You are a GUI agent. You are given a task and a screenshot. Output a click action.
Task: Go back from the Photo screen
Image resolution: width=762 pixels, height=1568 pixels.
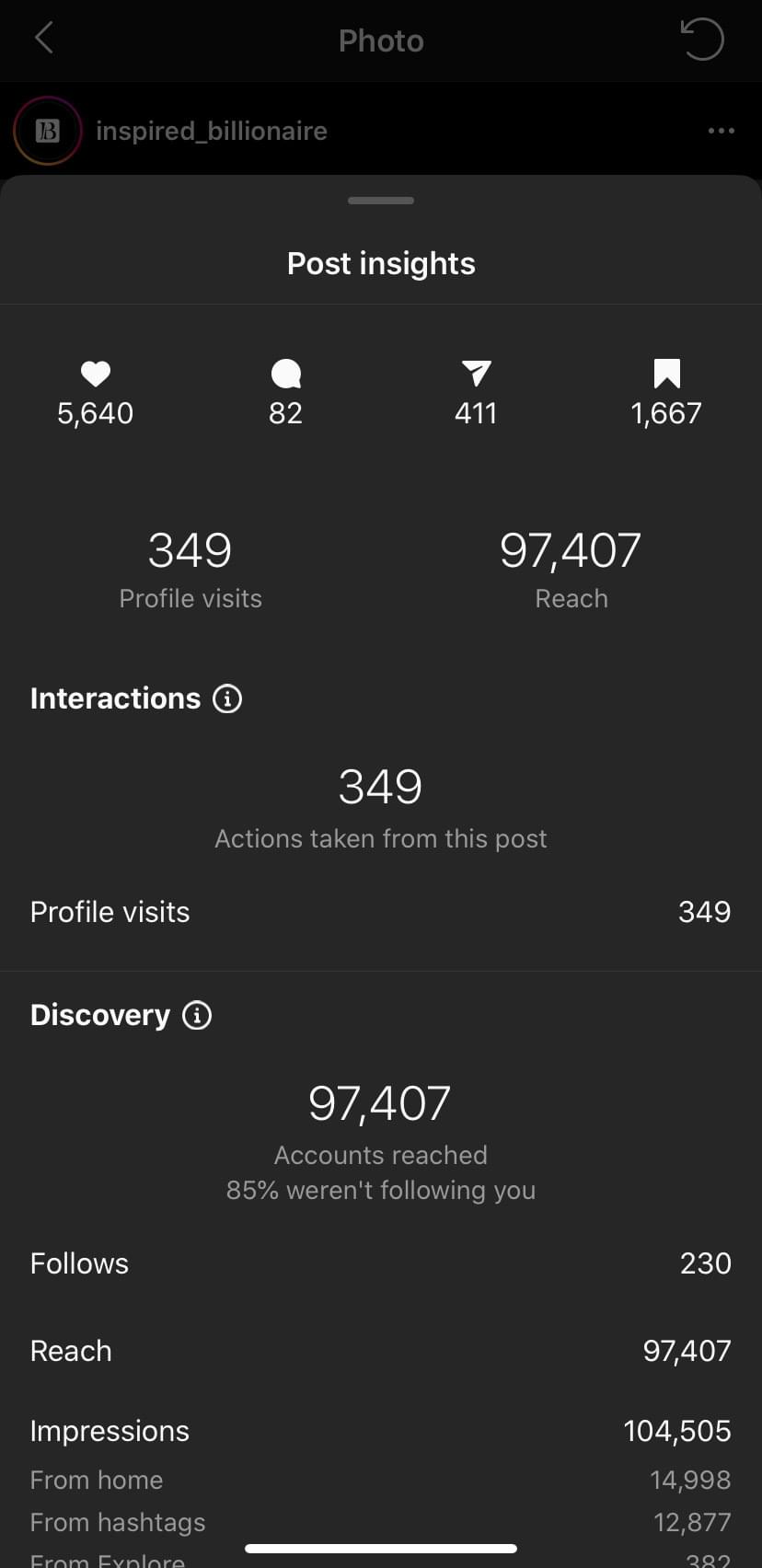coord(43,39)
